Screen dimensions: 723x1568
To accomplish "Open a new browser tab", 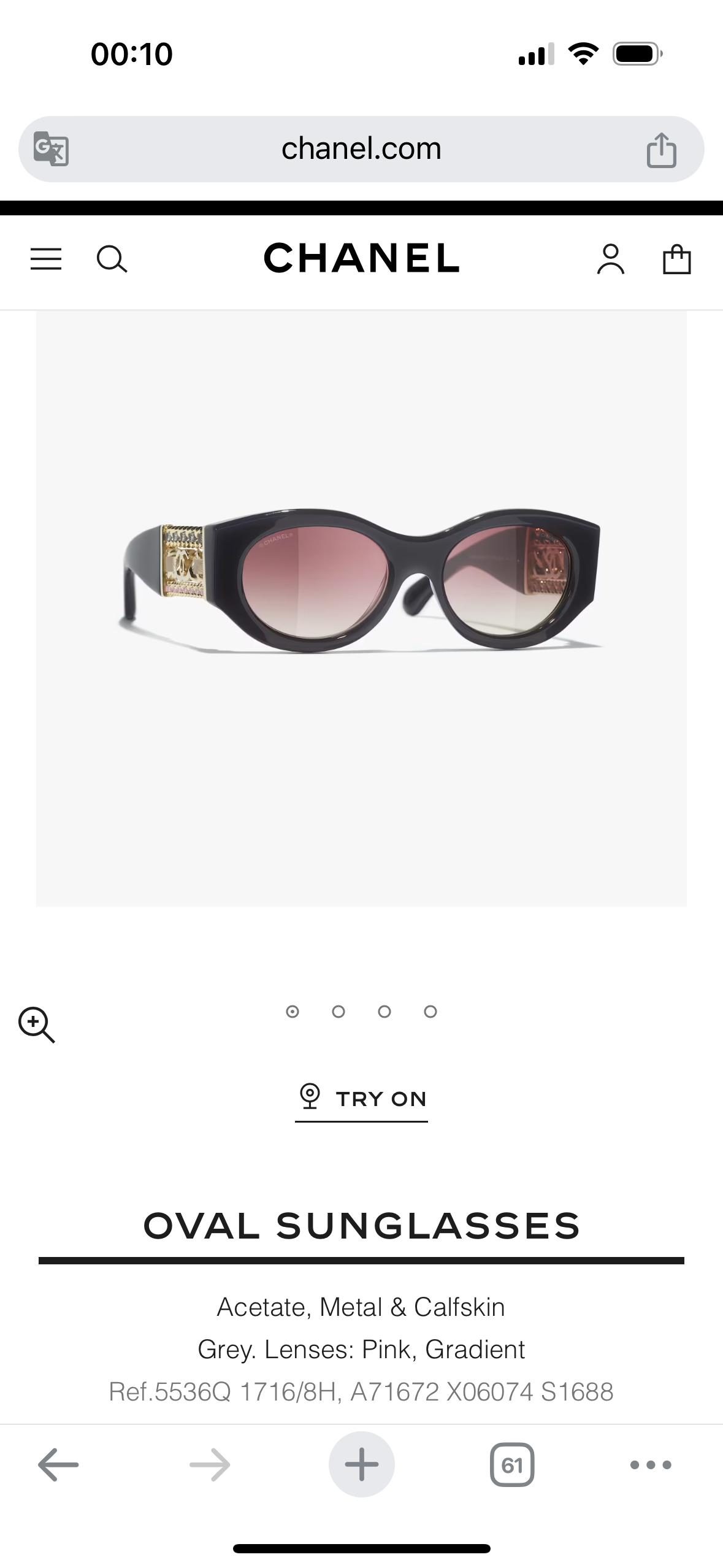I will point(362,1465).
